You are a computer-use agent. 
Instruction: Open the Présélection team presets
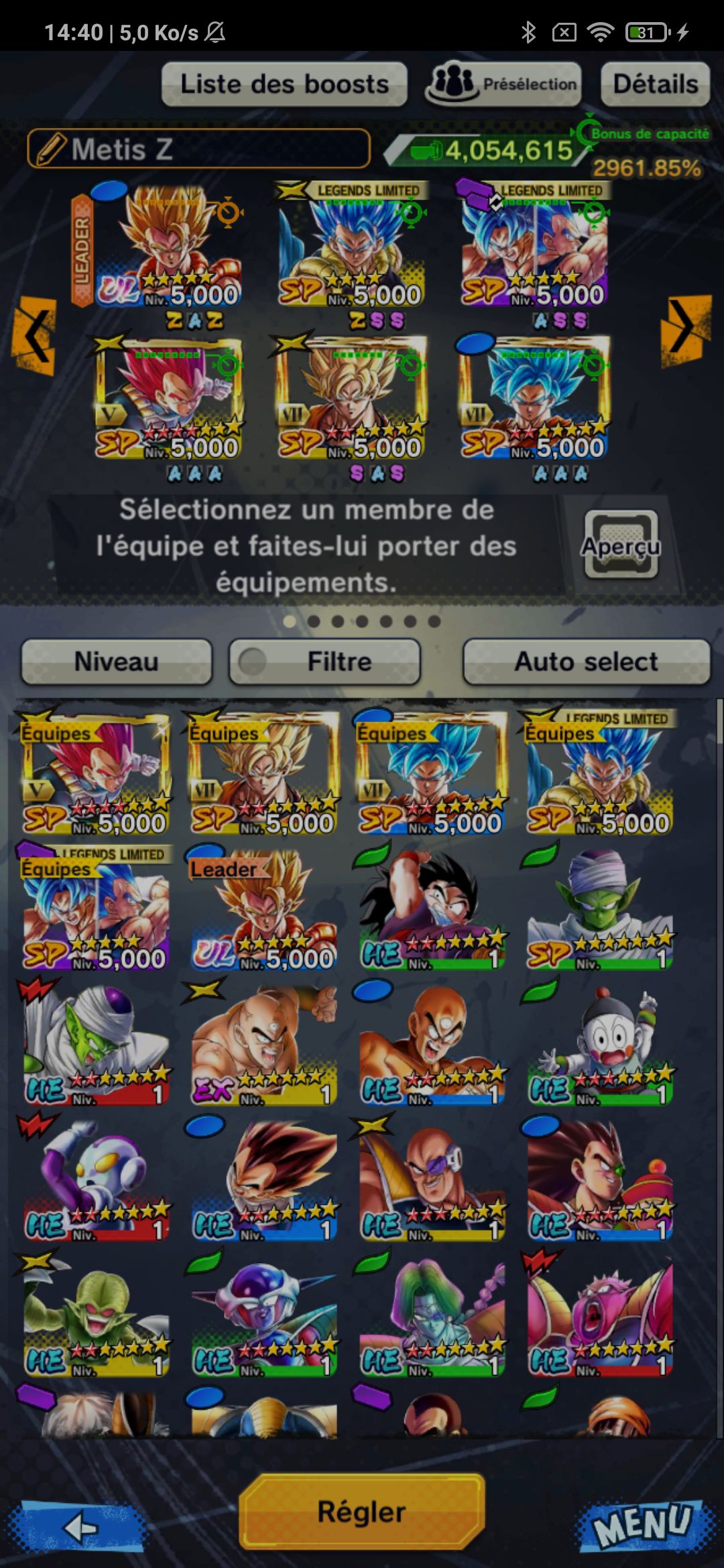tap(503, 84)
